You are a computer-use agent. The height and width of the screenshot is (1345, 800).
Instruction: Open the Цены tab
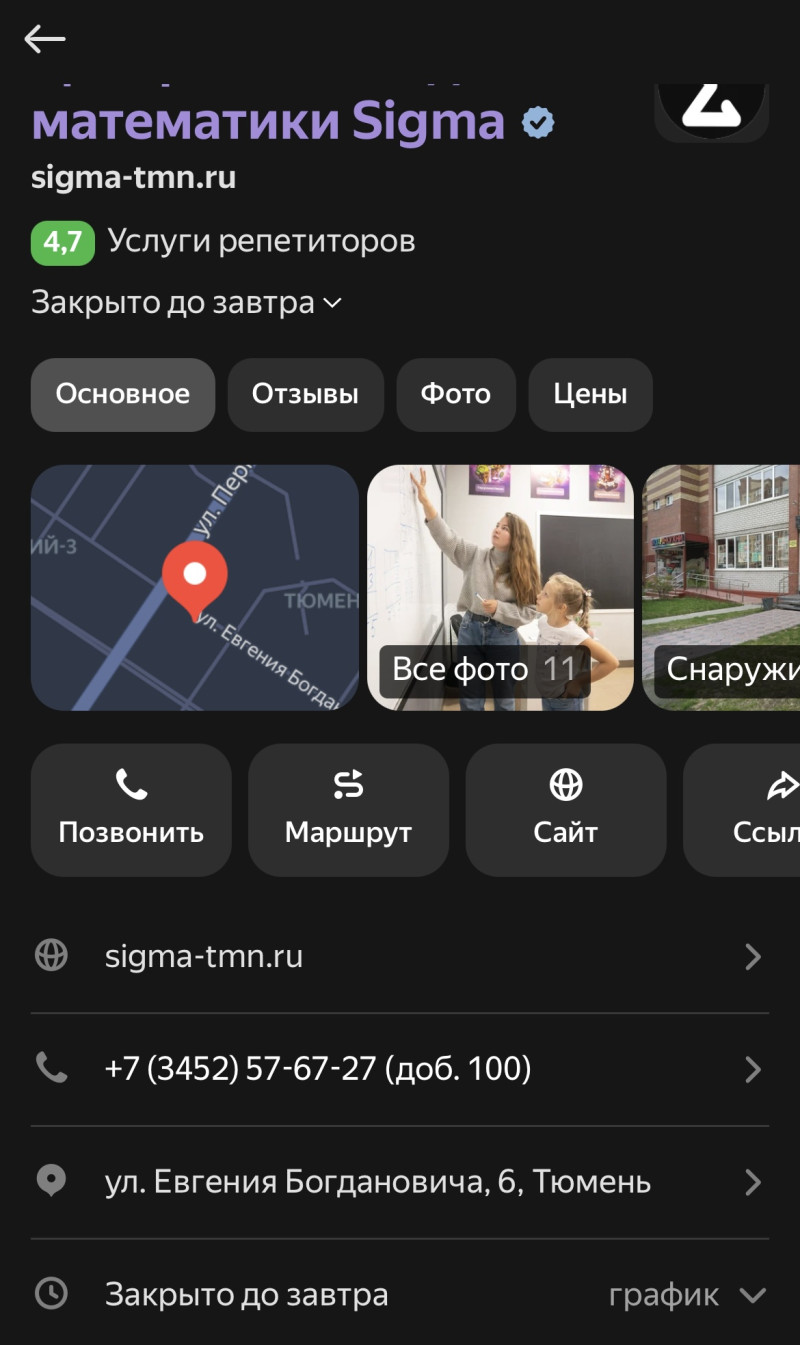pos(590,394)
